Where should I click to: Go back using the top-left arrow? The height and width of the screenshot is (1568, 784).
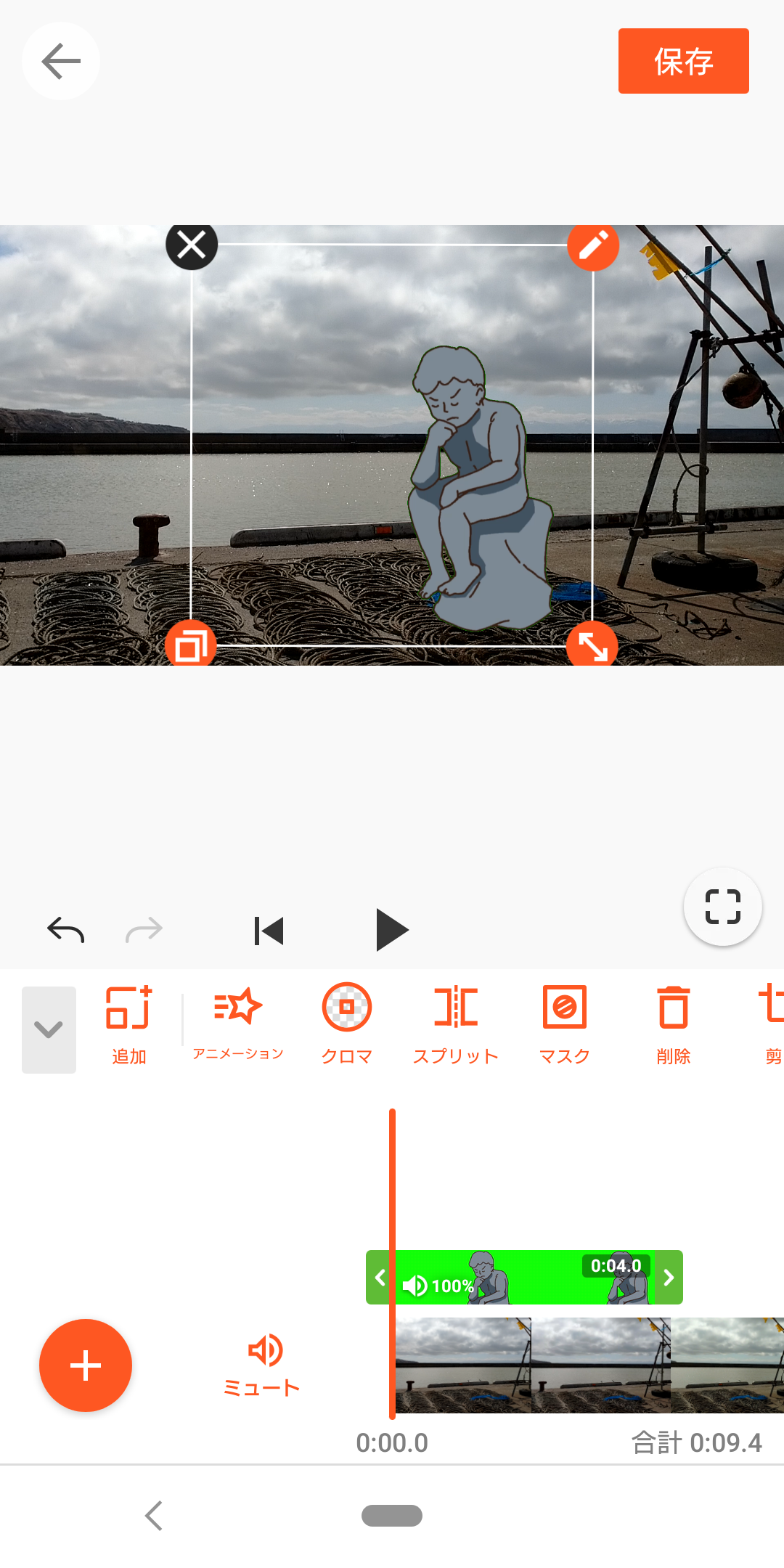click(x=61, y=61)
